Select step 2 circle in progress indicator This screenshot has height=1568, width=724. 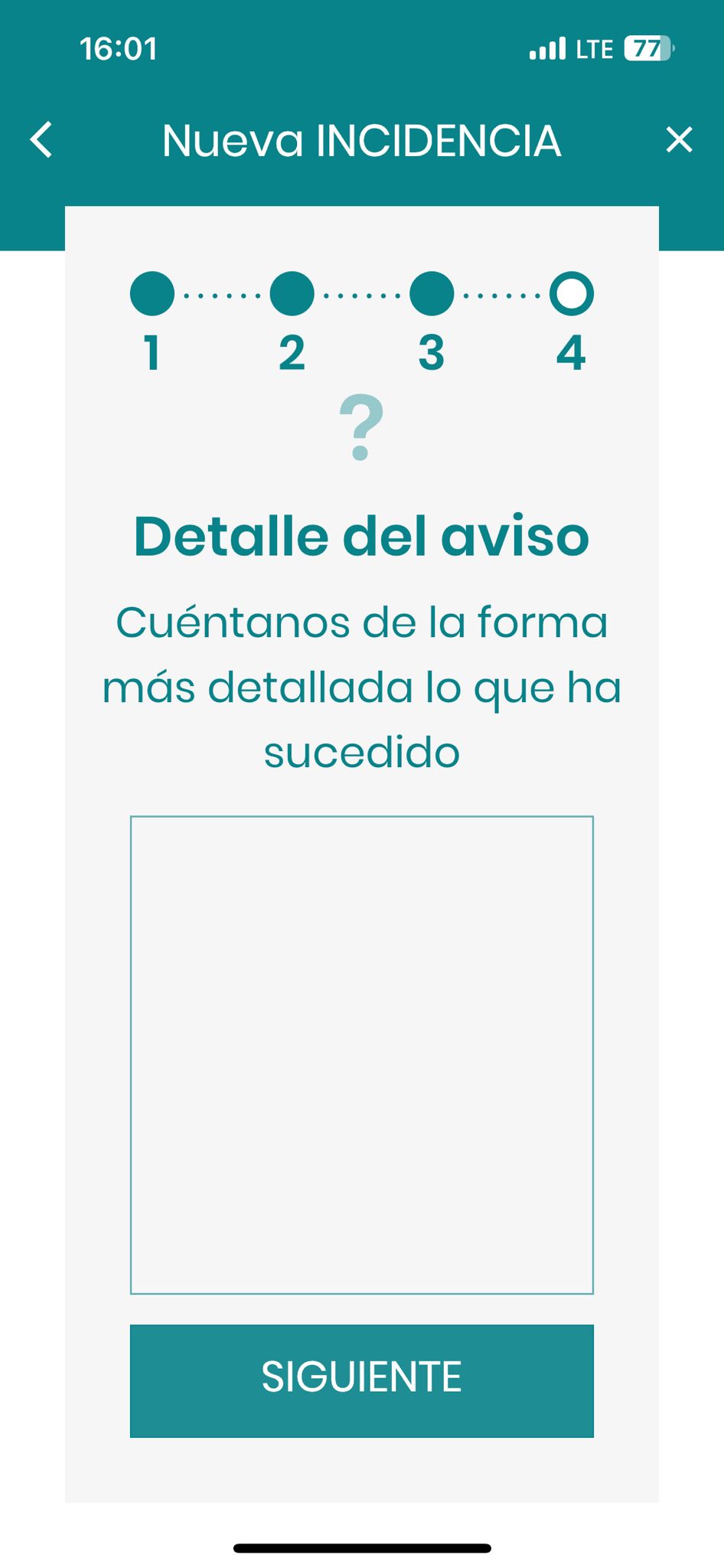click(292, 294)
